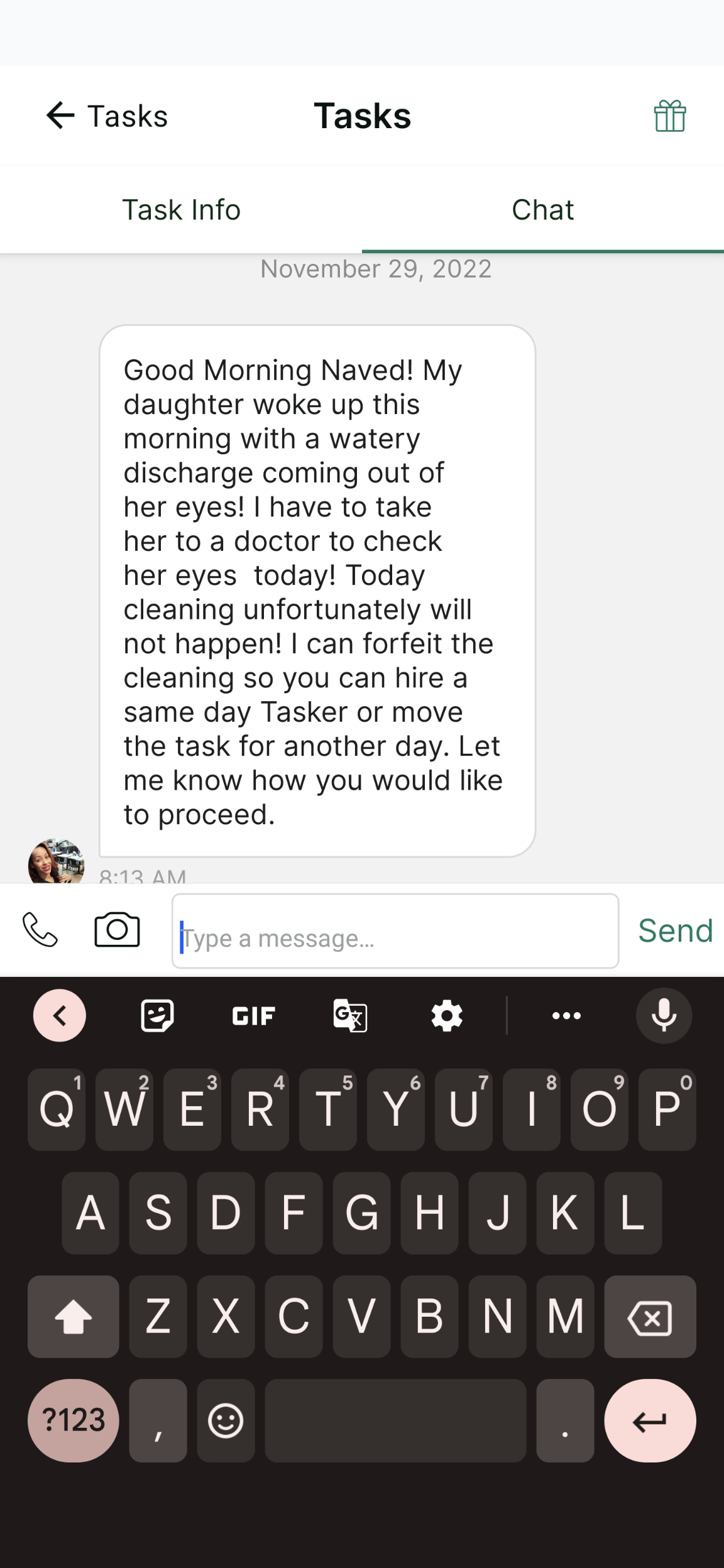
Task: Switch keyboard to ?123 symbols
Action: click(74, 1420)
